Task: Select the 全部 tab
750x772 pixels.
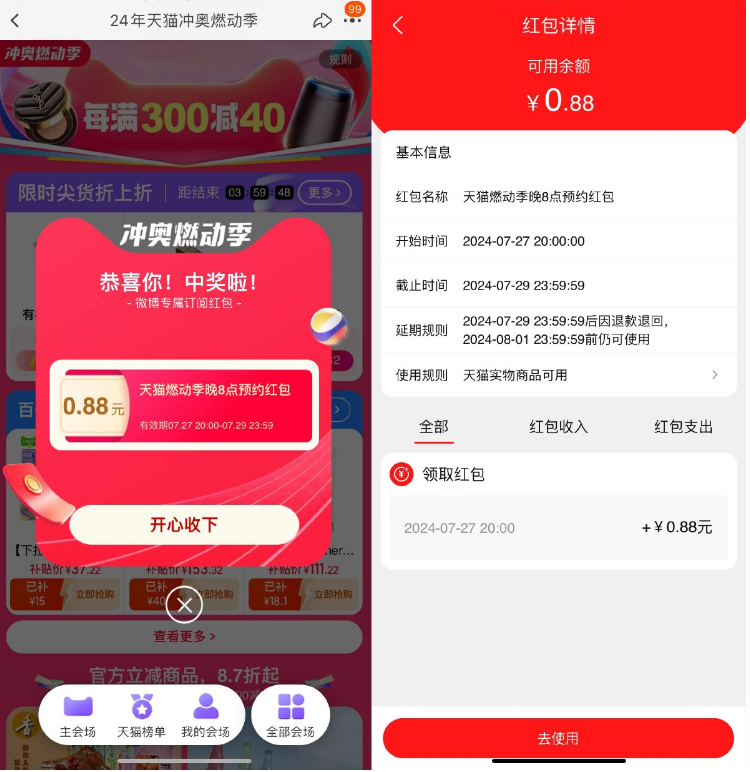Action: coord(434,427)
